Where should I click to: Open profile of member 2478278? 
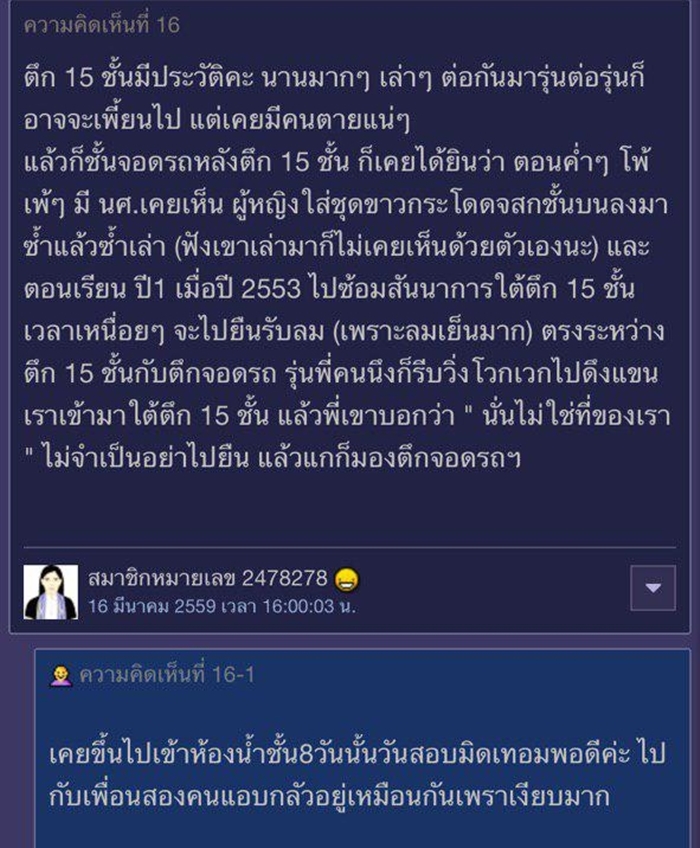pos(209,579)
